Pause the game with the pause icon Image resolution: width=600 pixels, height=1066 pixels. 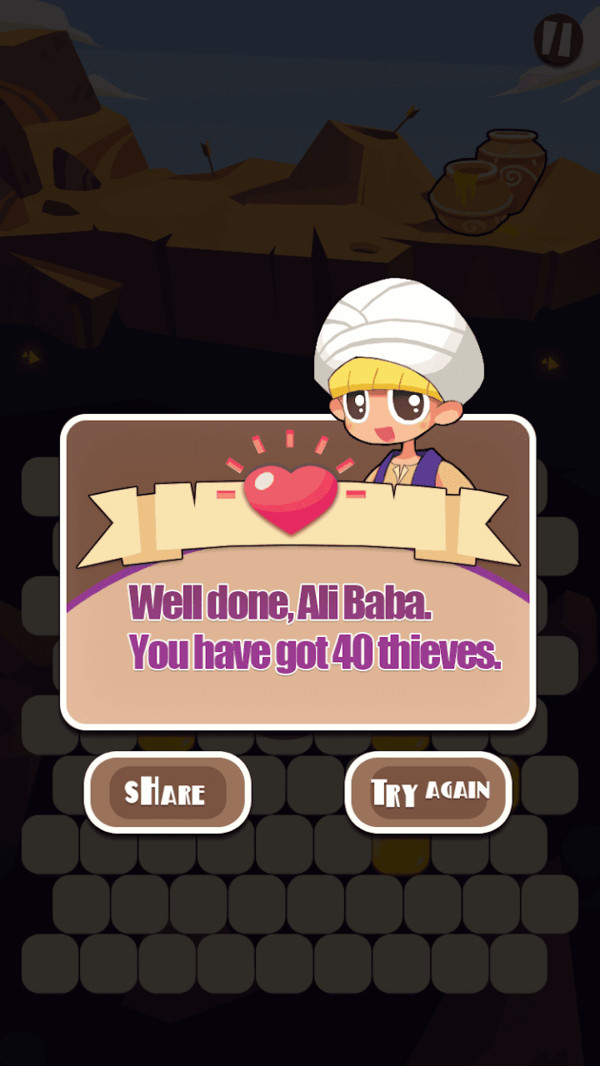558,39
